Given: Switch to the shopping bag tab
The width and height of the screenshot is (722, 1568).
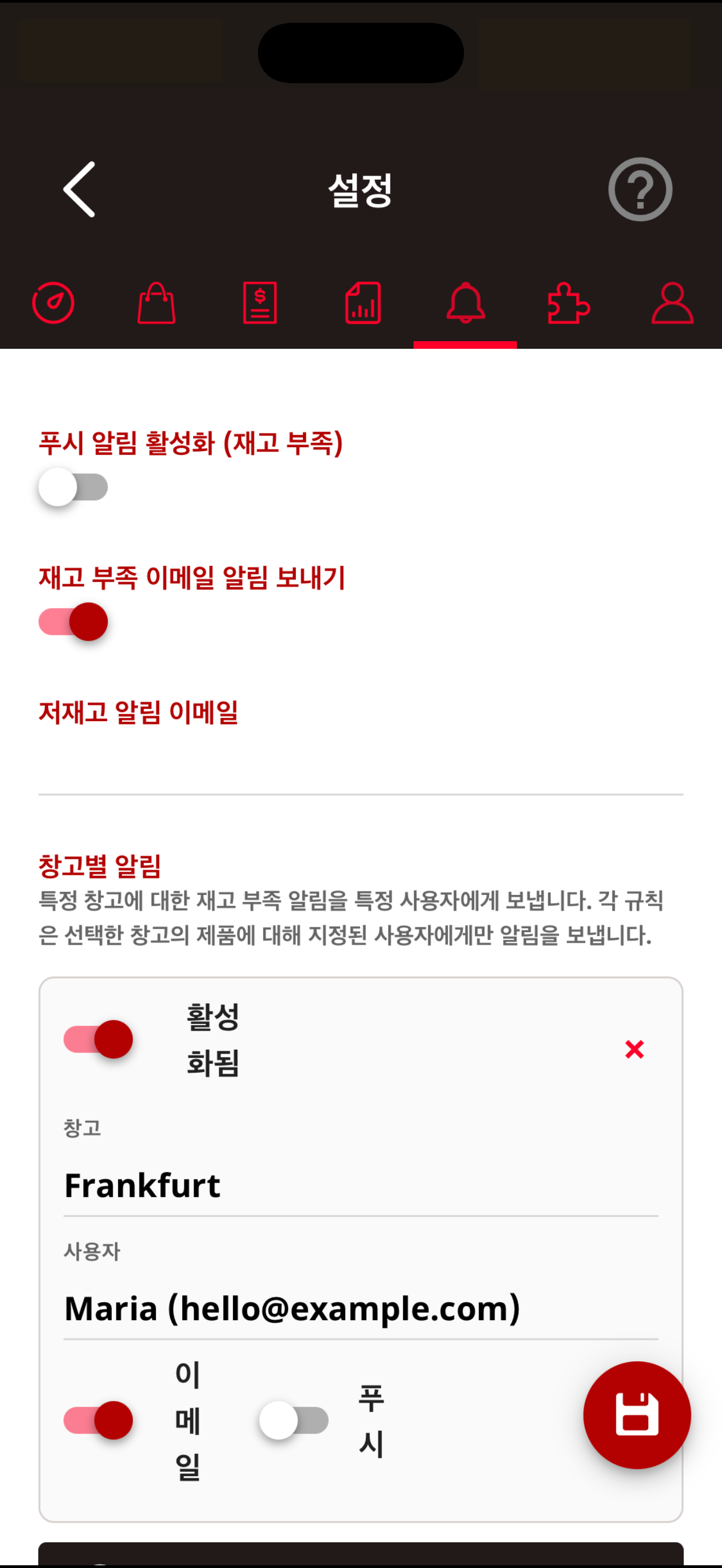Looking at the screenshot, I should [156, 302].
